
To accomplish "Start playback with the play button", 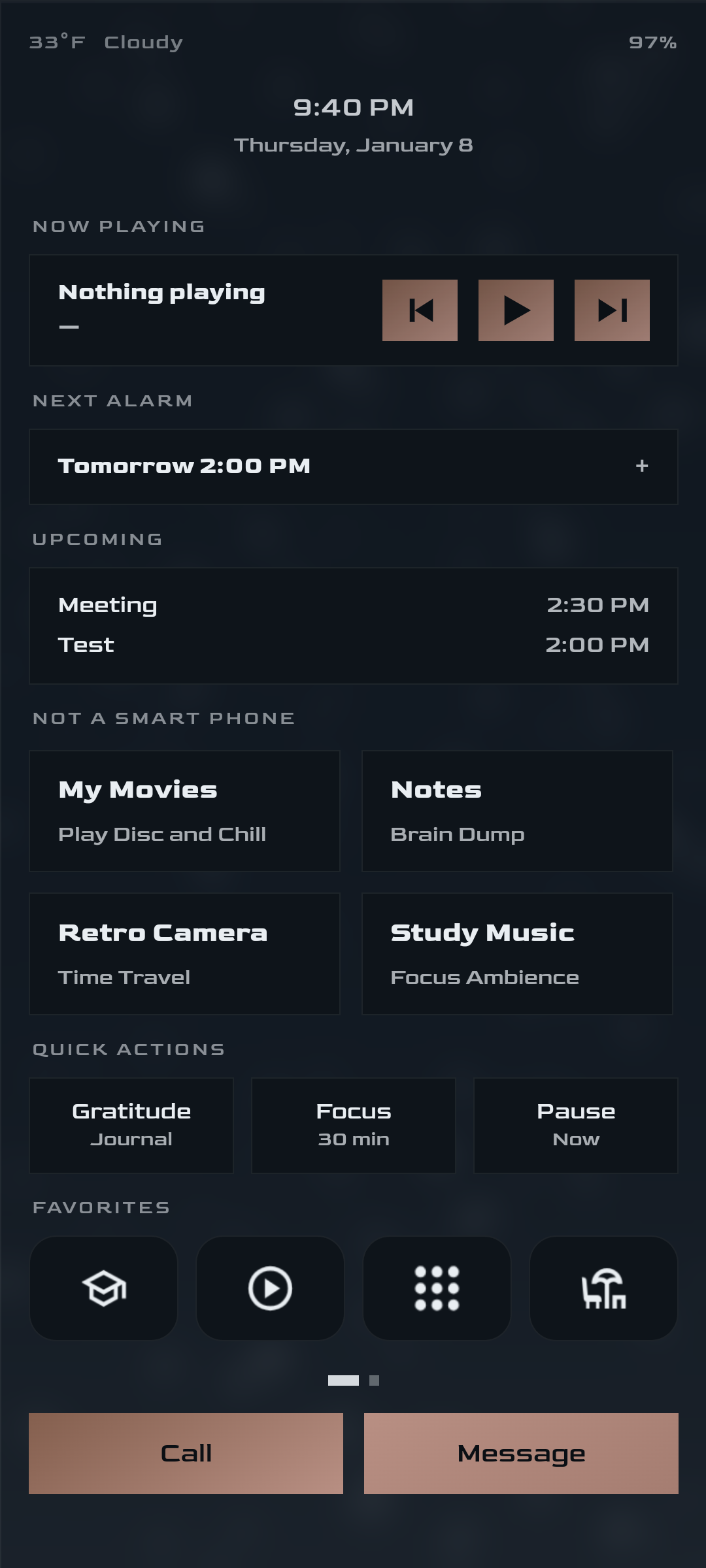I will coord(516,310).
